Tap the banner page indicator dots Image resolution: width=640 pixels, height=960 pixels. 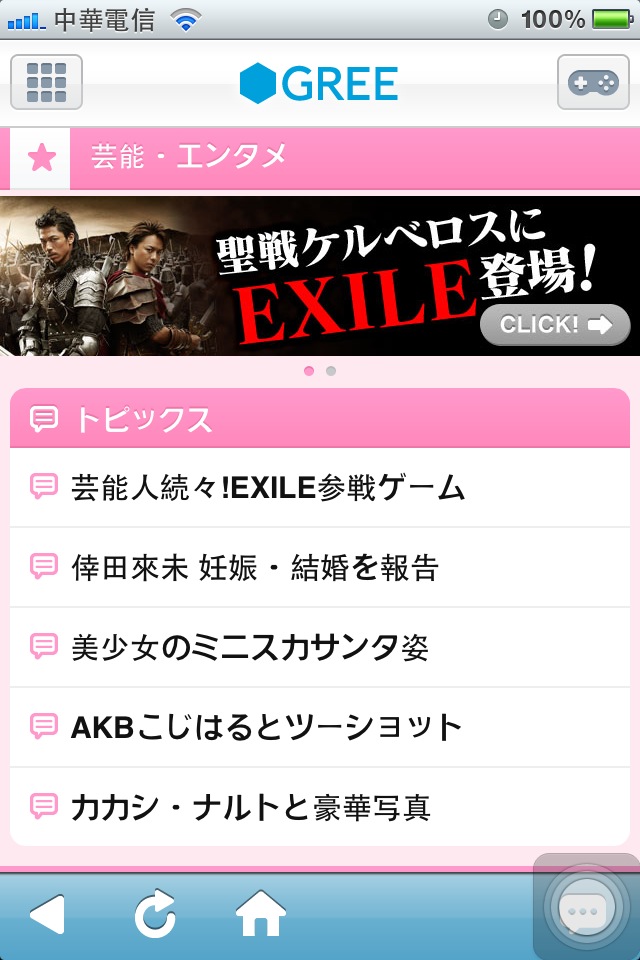coord(320,371)
